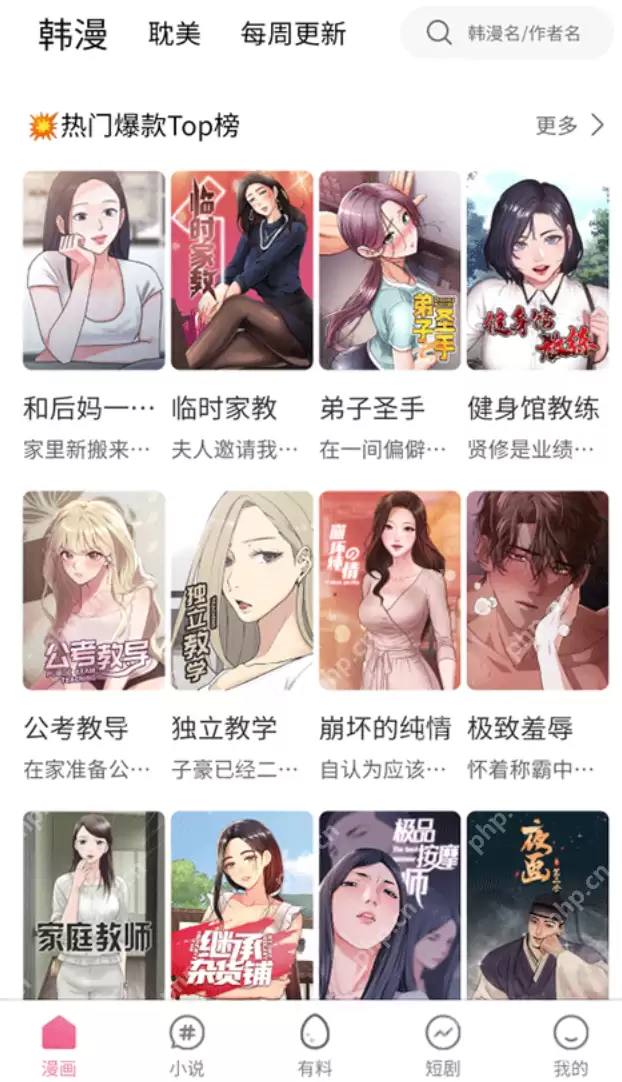This screenshot has width=622, height=1082.
Task: Switch to the 耽美 top tab
Action: pos(174,34)
